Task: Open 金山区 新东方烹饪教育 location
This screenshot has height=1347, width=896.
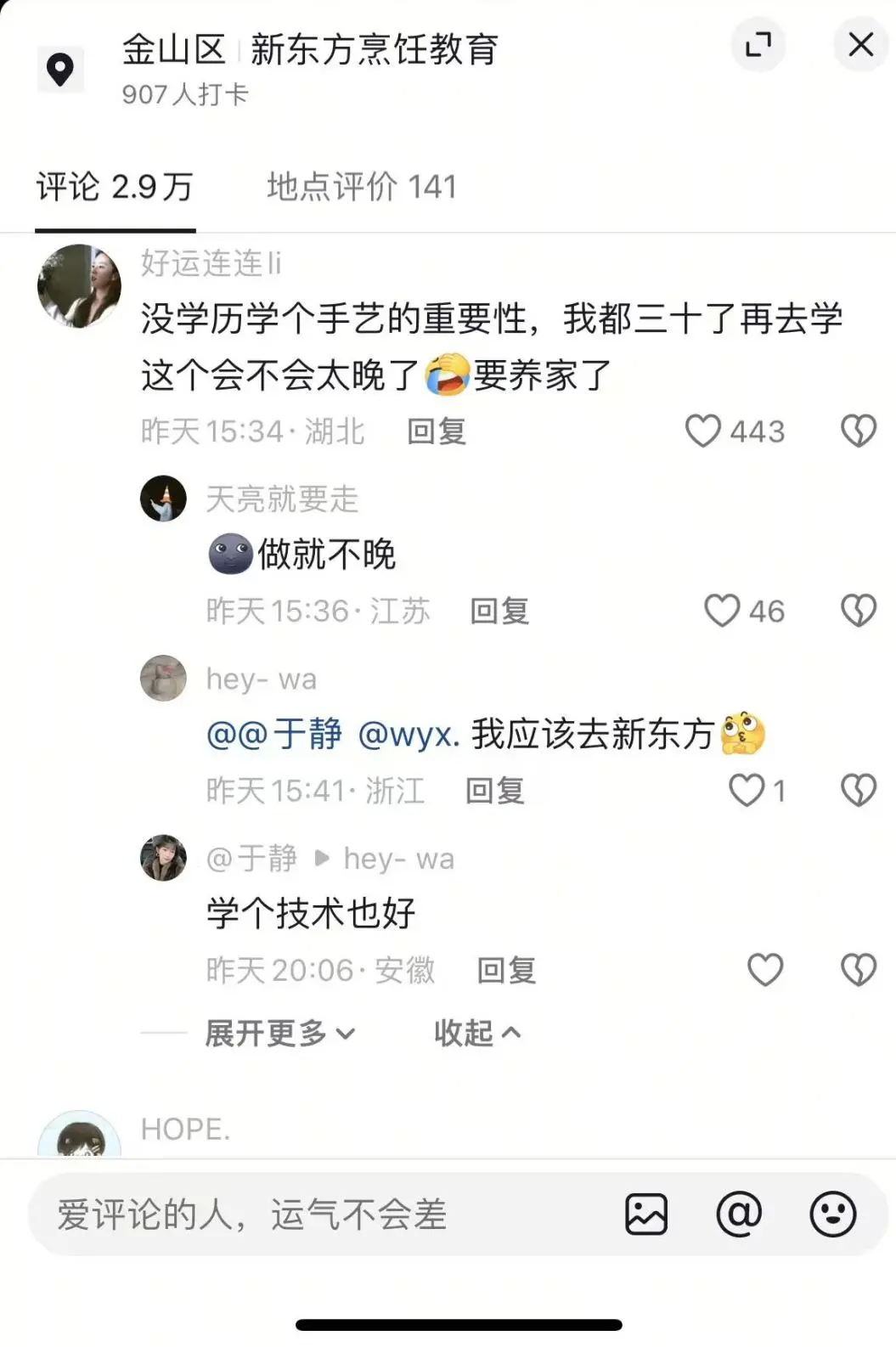Action: coord(309,50)
